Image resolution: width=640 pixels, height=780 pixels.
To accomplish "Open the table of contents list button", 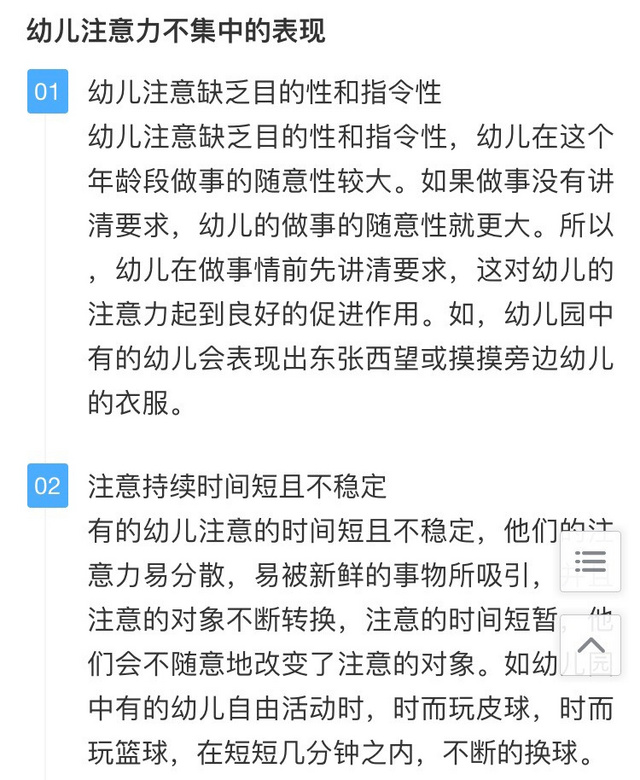I will click(590, 561).
